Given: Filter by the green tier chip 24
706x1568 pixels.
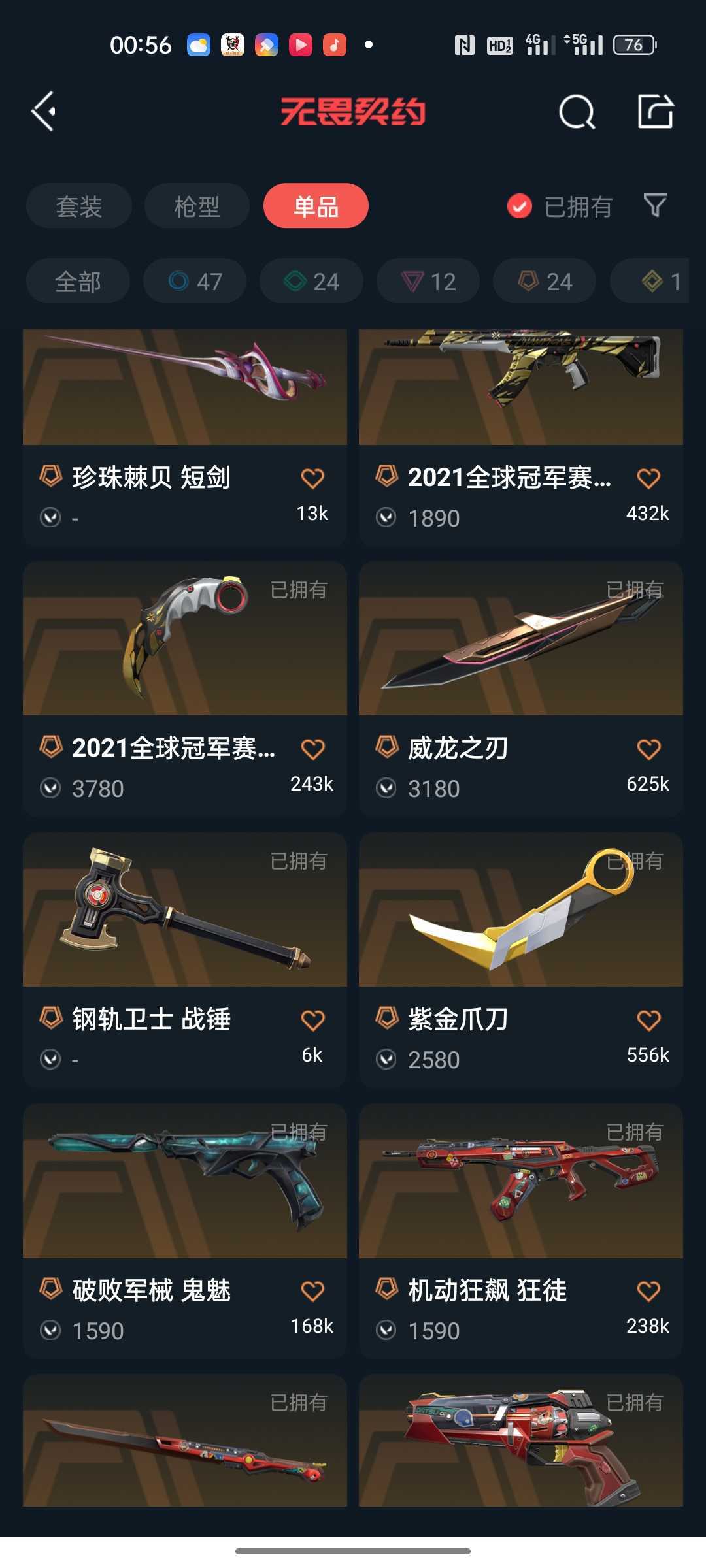Looking at the screenshot, I should 311,282.
